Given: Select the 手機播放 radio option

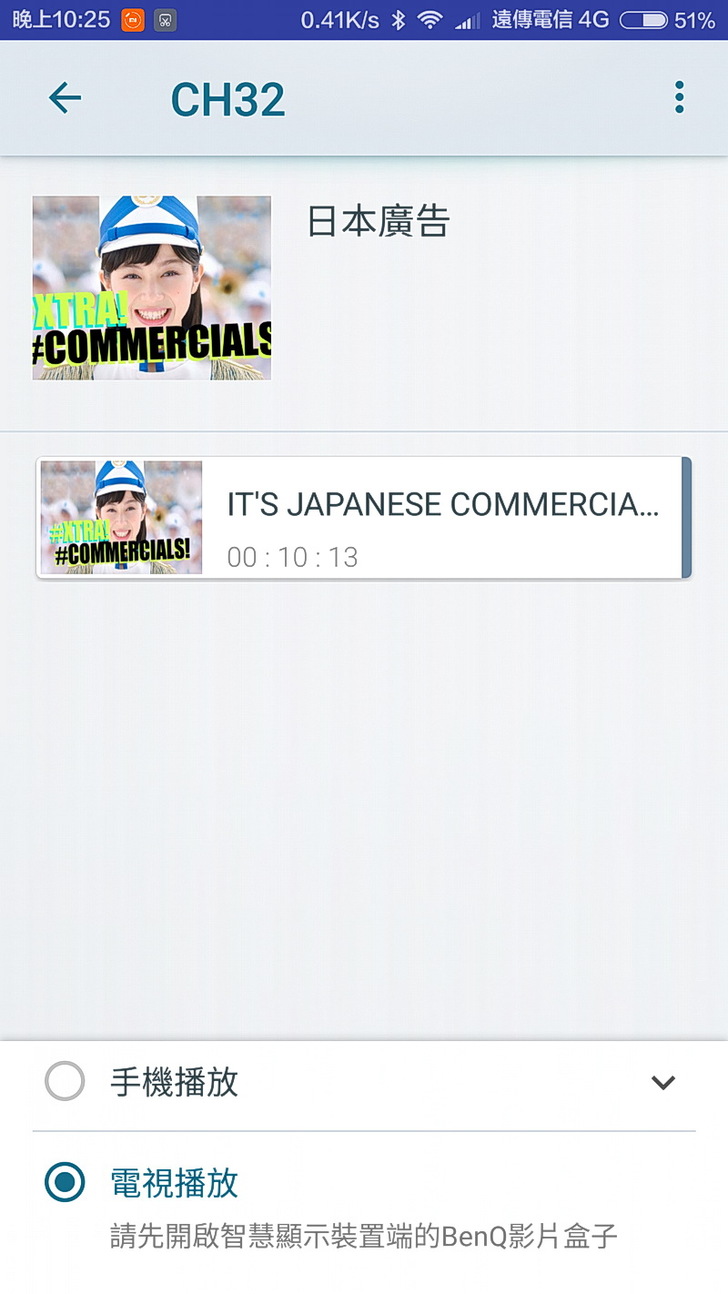Looking at the screenshot, I should (x=65, y=1082).
